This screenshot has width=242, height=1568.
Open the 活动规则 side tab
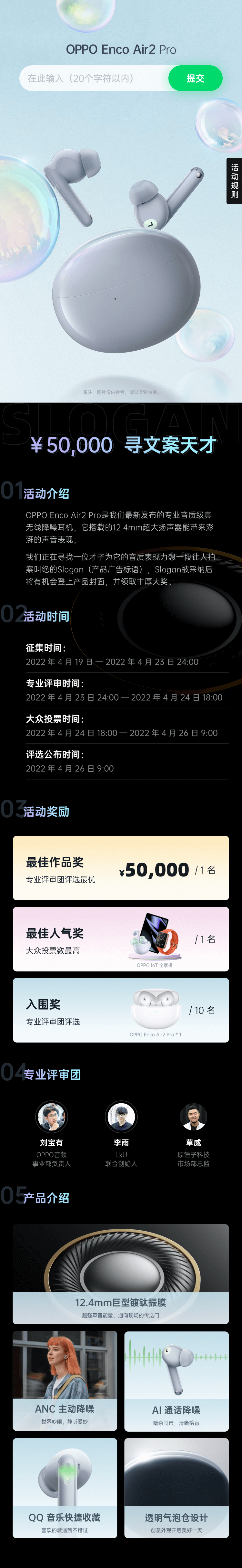pos(234,181)
